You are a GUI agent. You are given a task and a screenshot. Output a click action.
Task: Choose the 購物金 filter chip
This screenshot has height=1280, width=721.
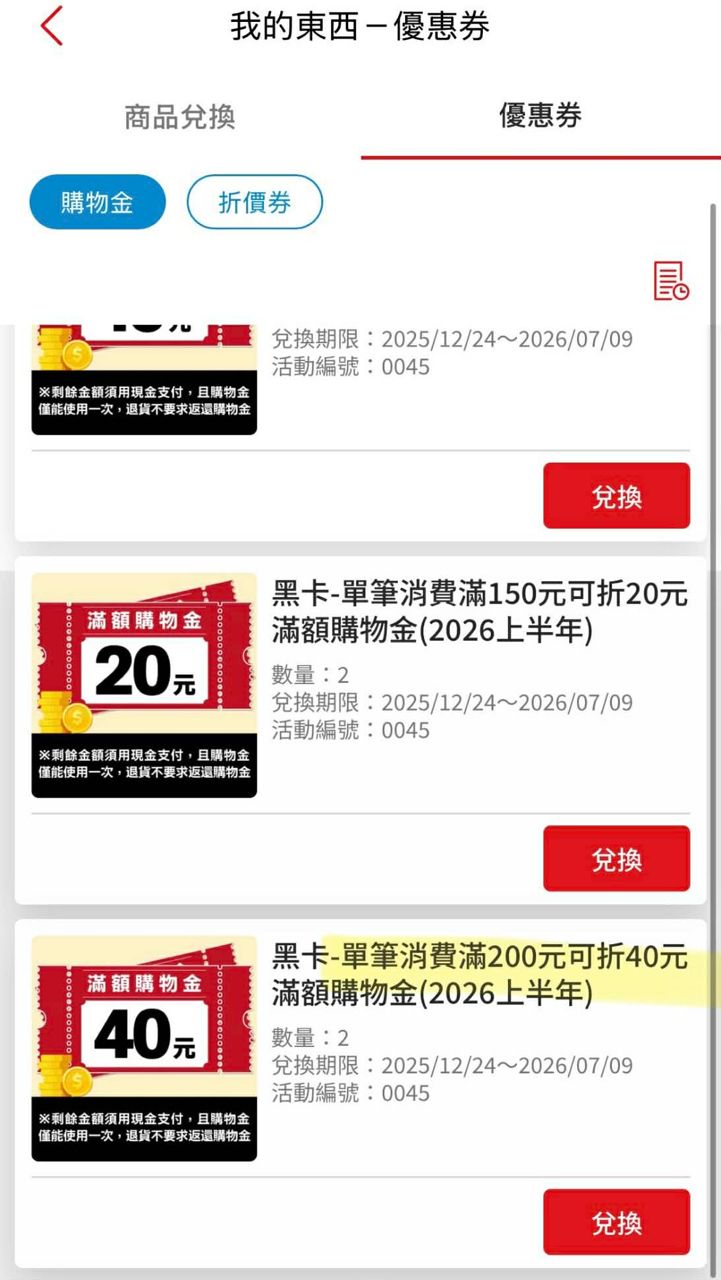(x=97, y=202)
